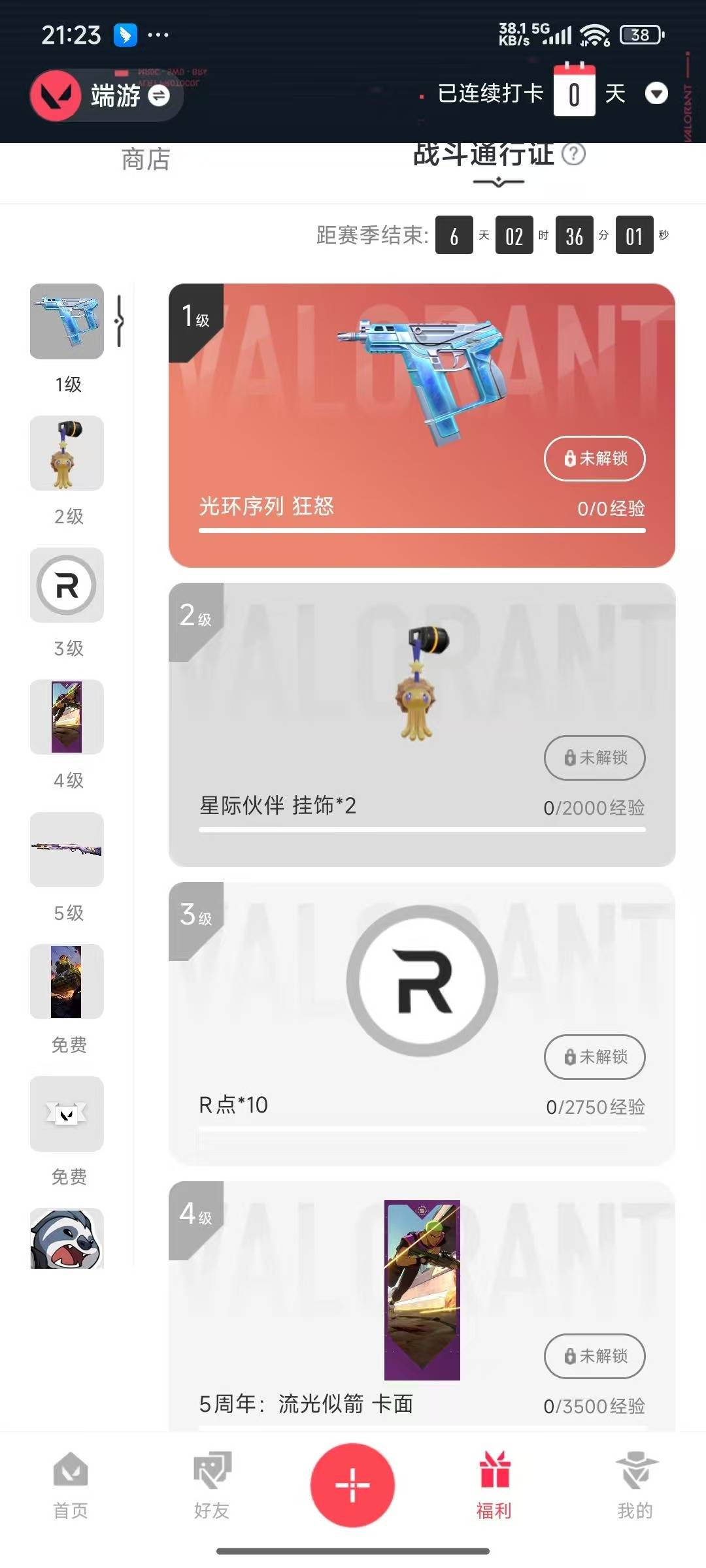Tap 未解锁 on the 流光似箭 卡面 card
The image size is (706, 1568).
tap(595, 1356)
